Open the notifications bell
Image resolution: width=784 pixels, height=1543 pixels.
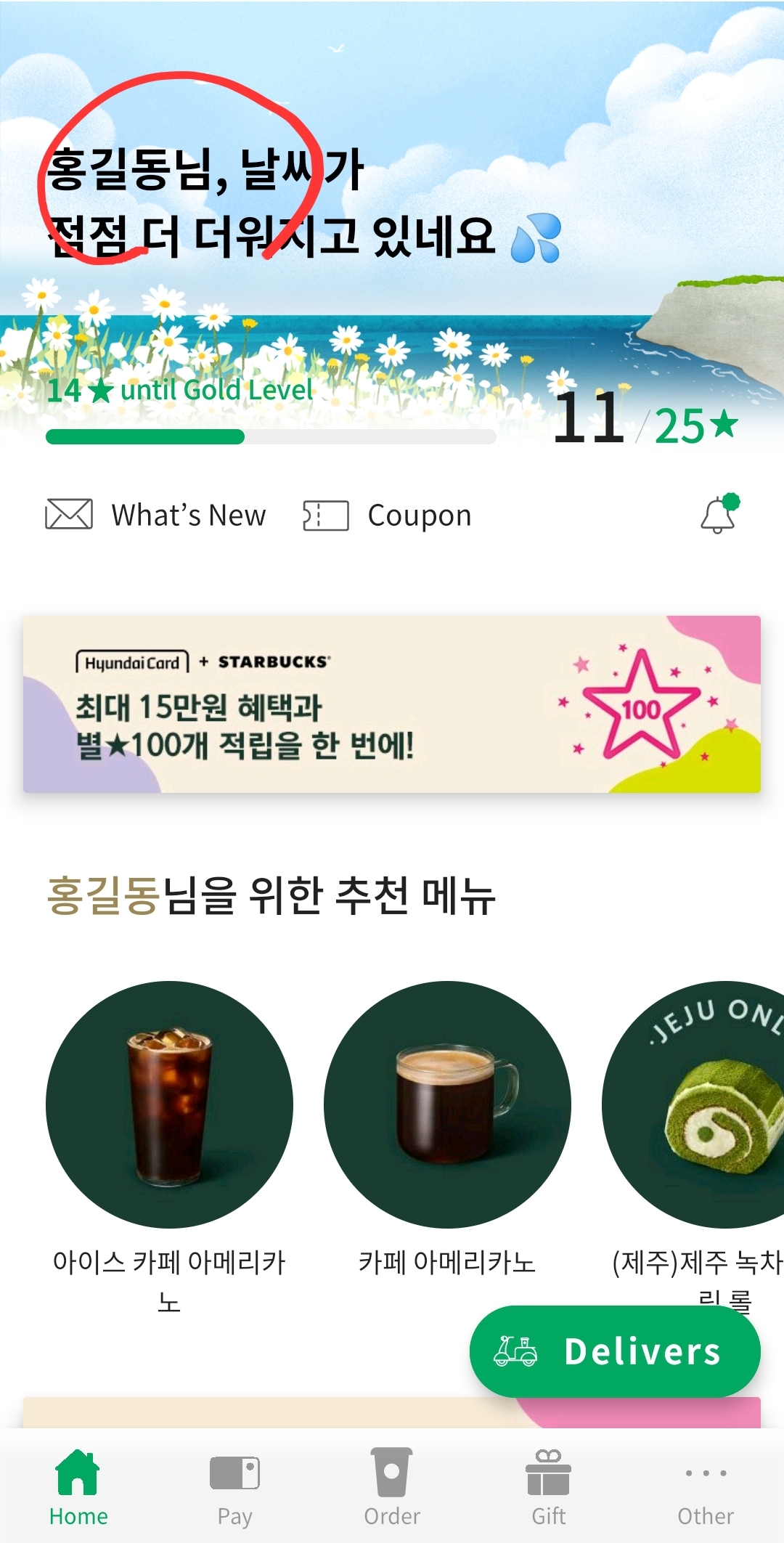coord(719,514)
